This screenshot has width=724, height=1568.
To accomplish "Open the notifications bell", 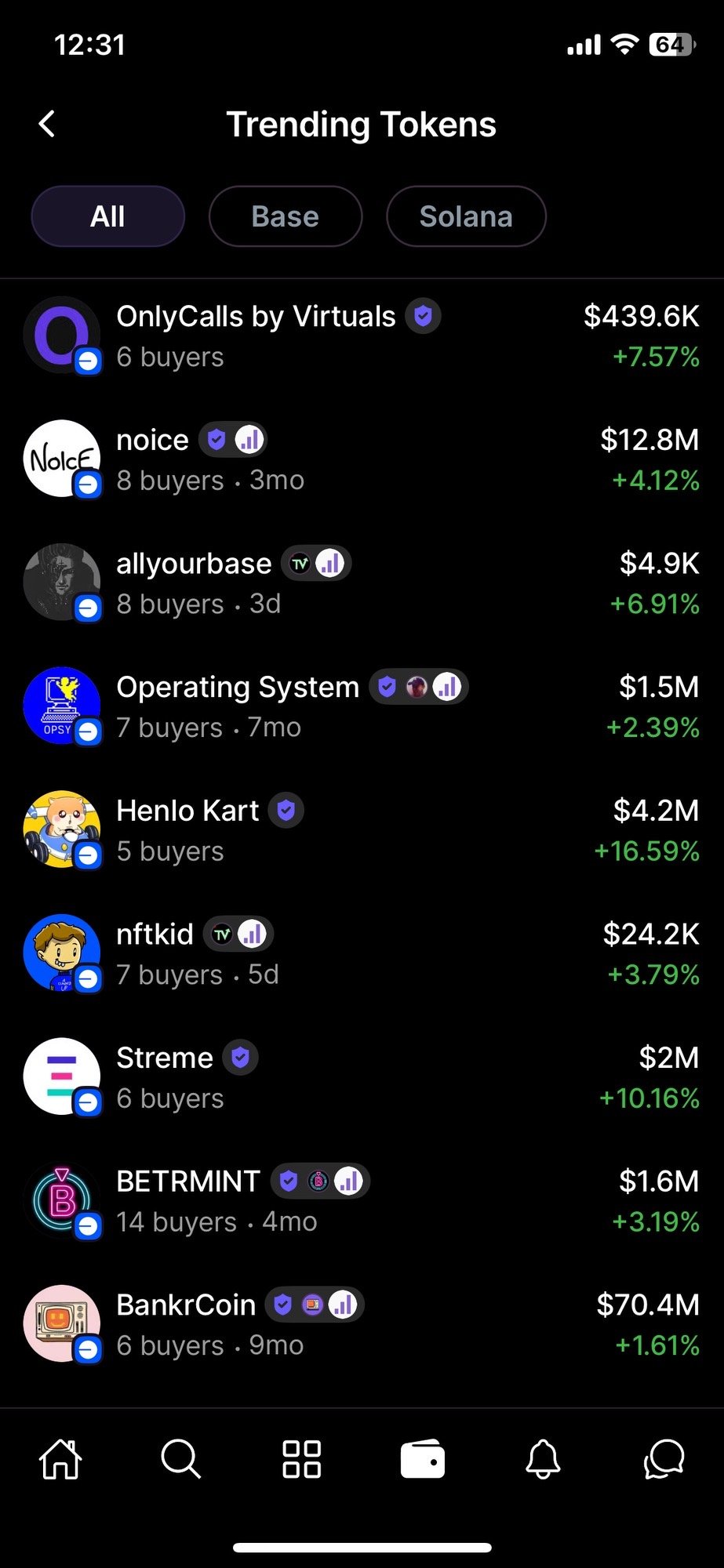I will point(543,1460).
